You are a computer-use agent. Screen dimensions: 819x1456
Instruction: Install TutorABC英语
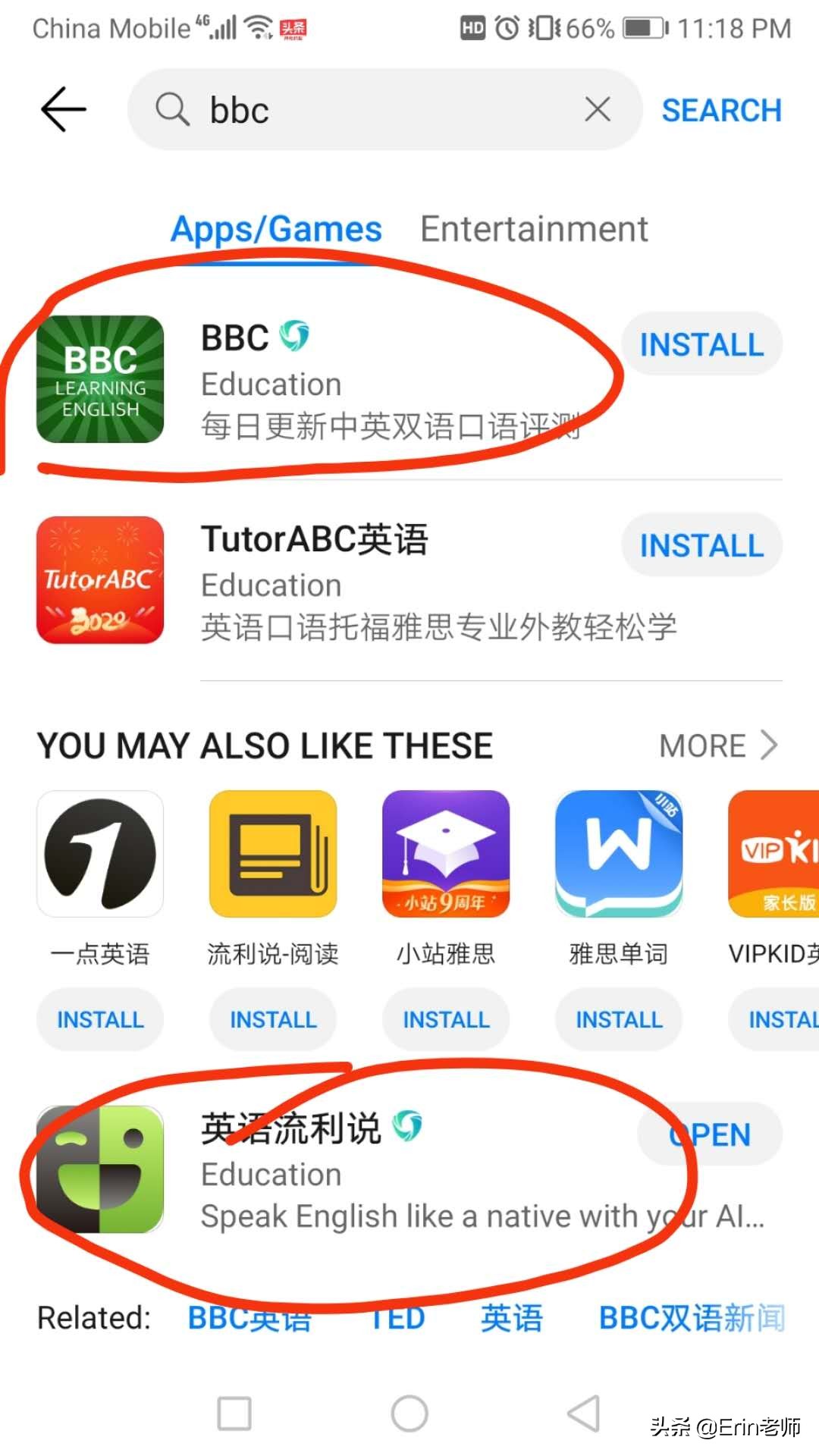click(x=701, y=545)
